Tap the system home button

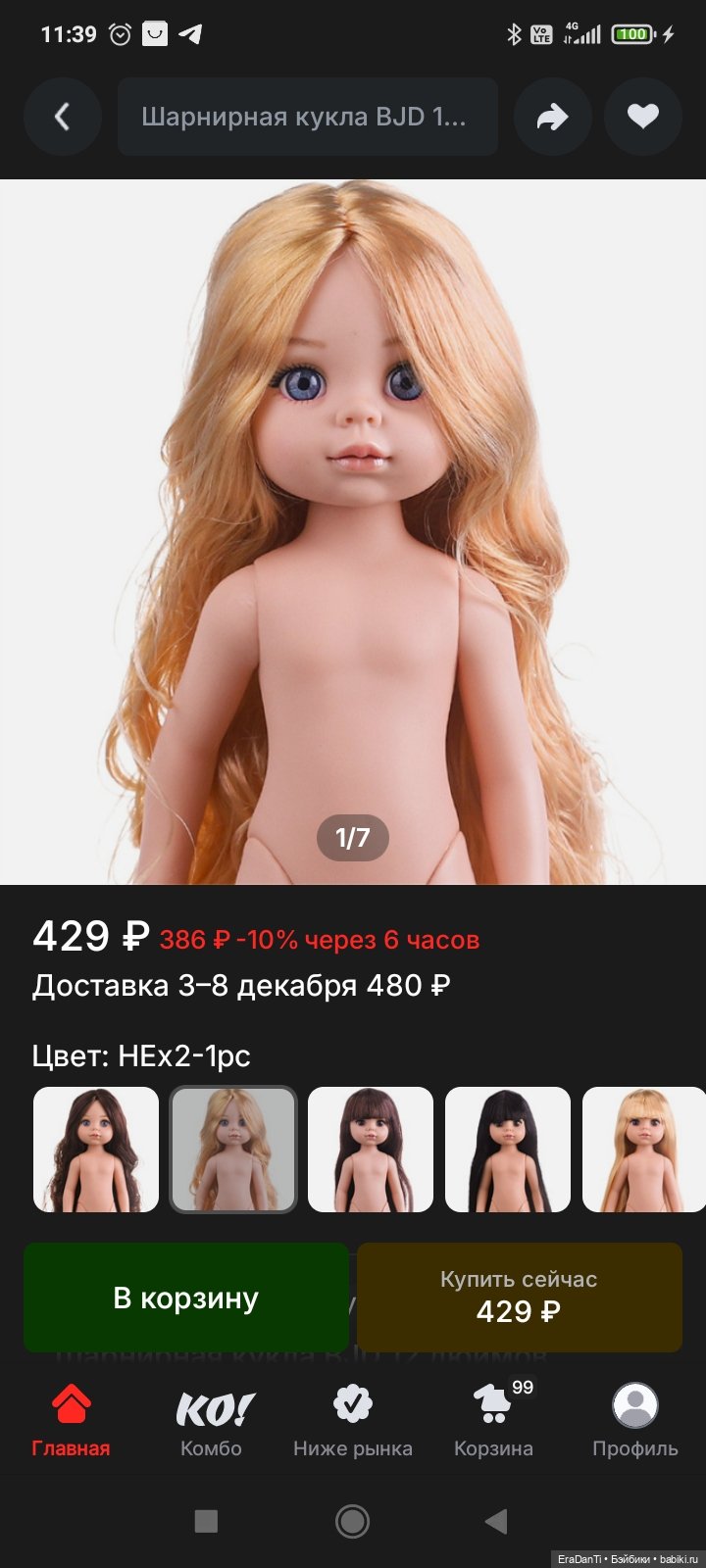coord(352,1521)
